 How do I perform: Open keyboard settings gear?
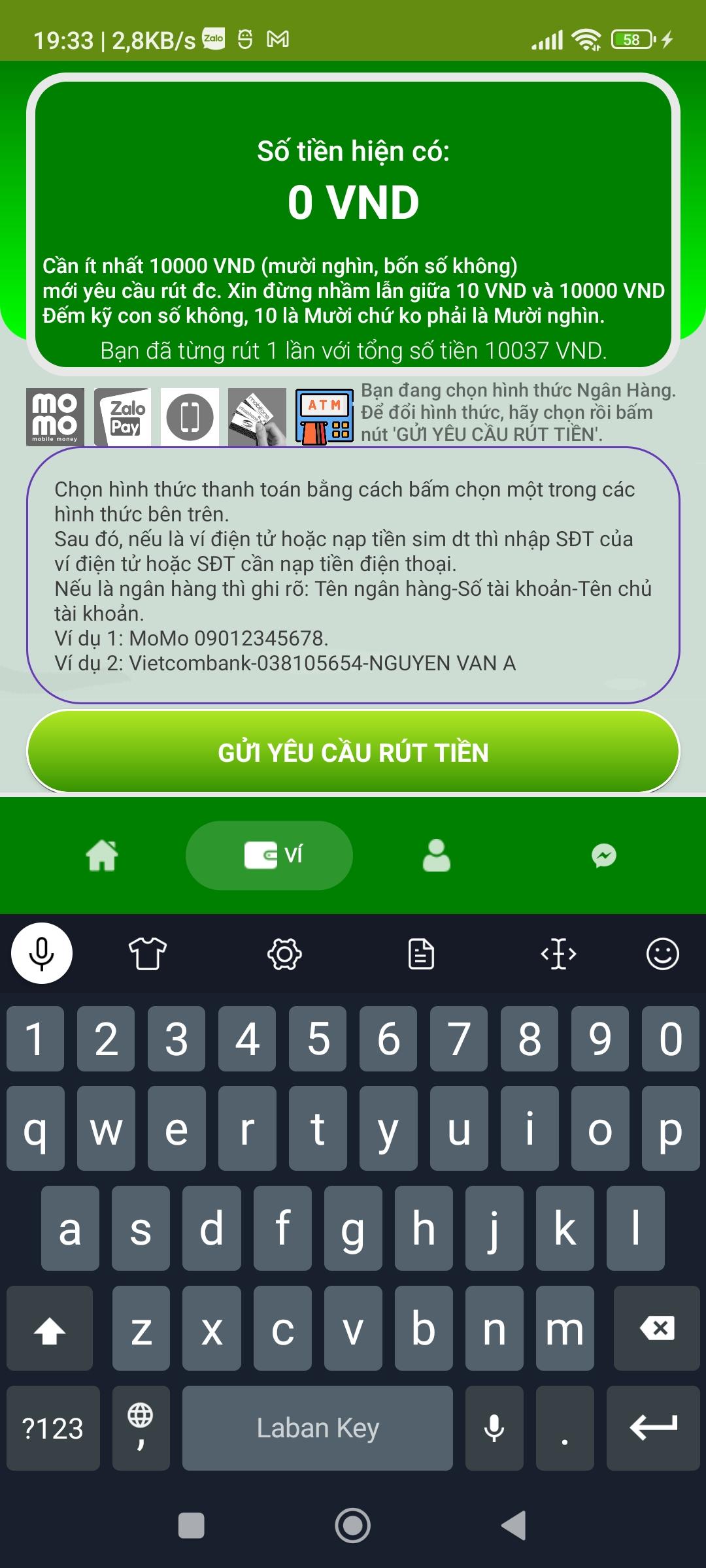point(284,955)
